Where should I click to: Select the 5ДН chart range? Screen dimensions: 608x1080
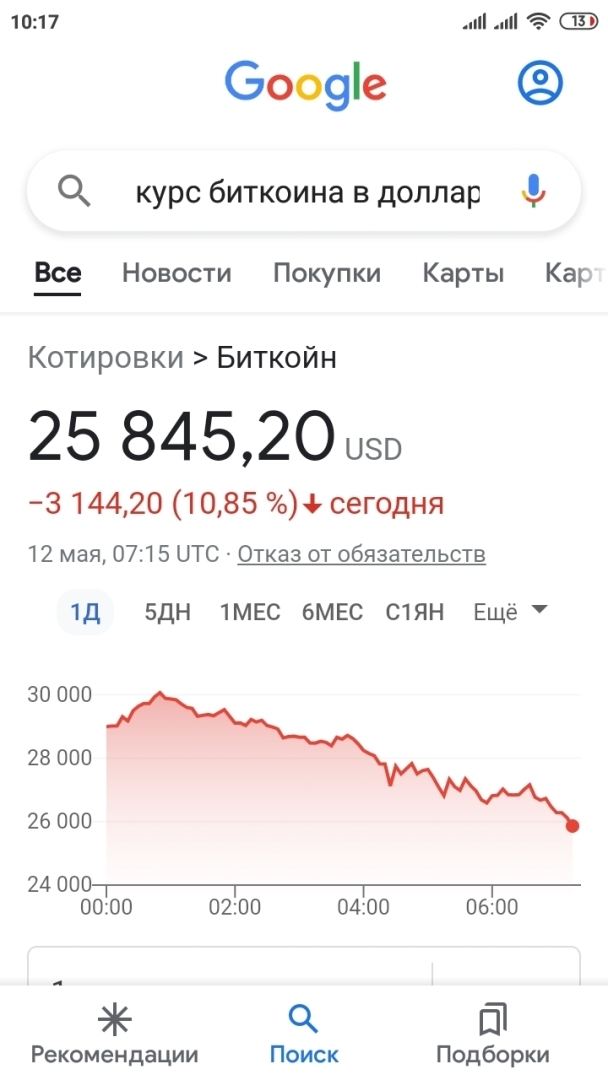tap(167, 612)
